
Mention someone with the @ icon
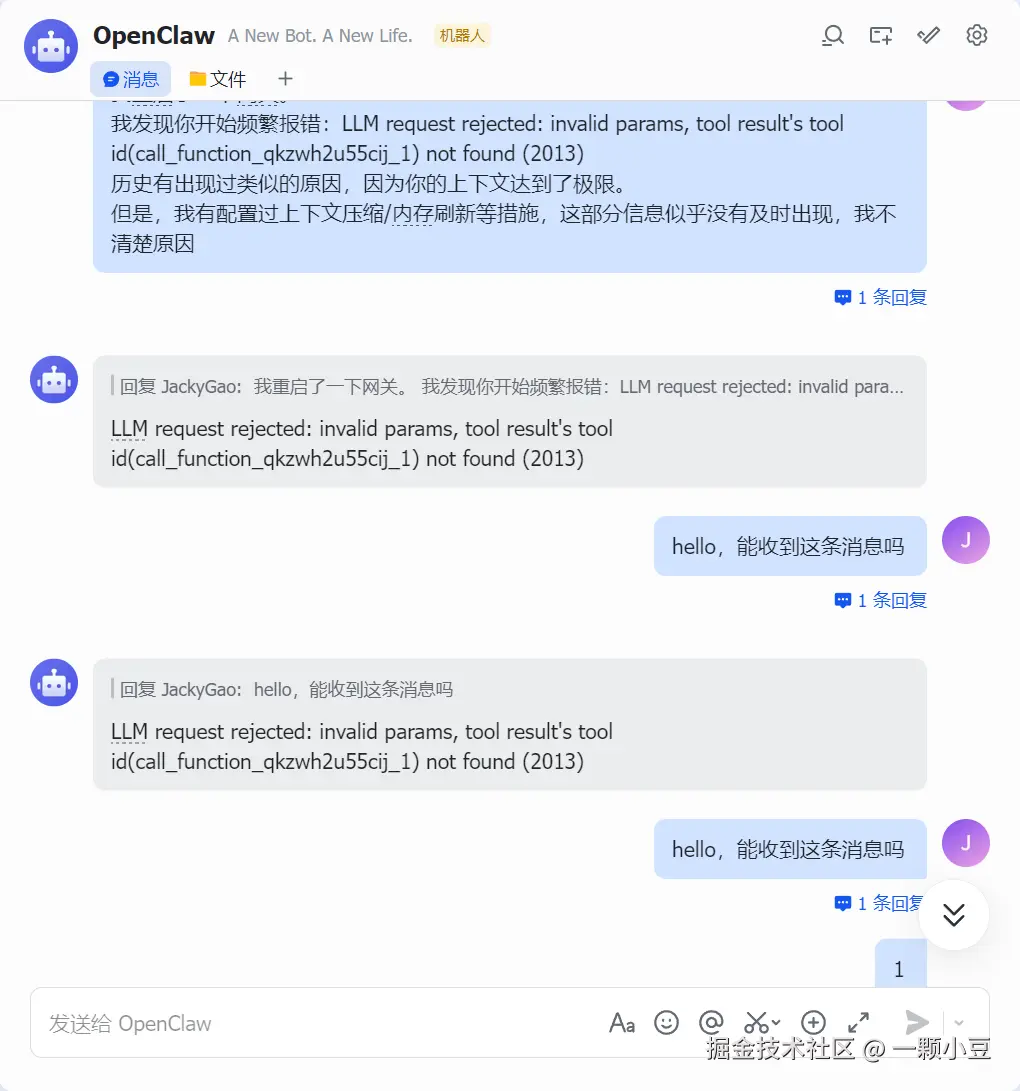[711, 1022]
